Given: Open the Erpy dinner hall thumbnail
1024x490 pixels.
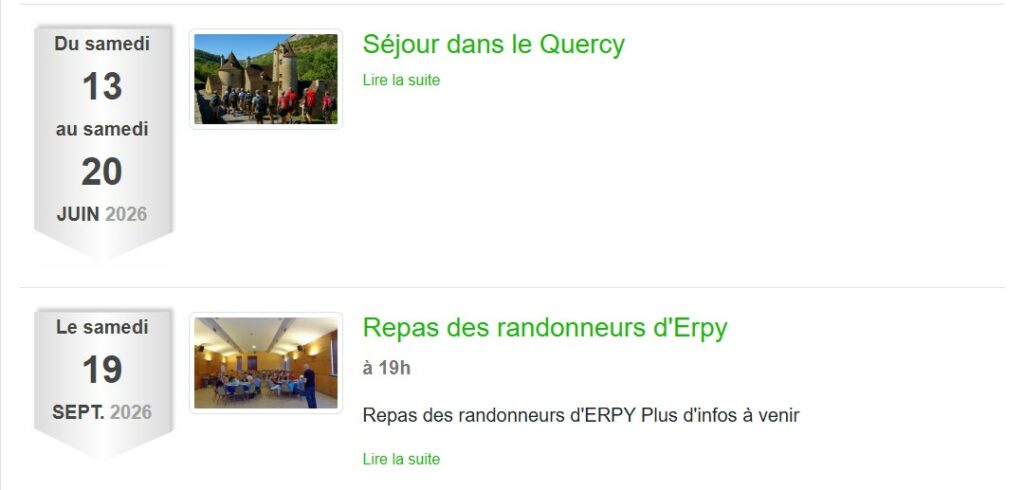Looking at the screenshot, I should click(266, 362).
